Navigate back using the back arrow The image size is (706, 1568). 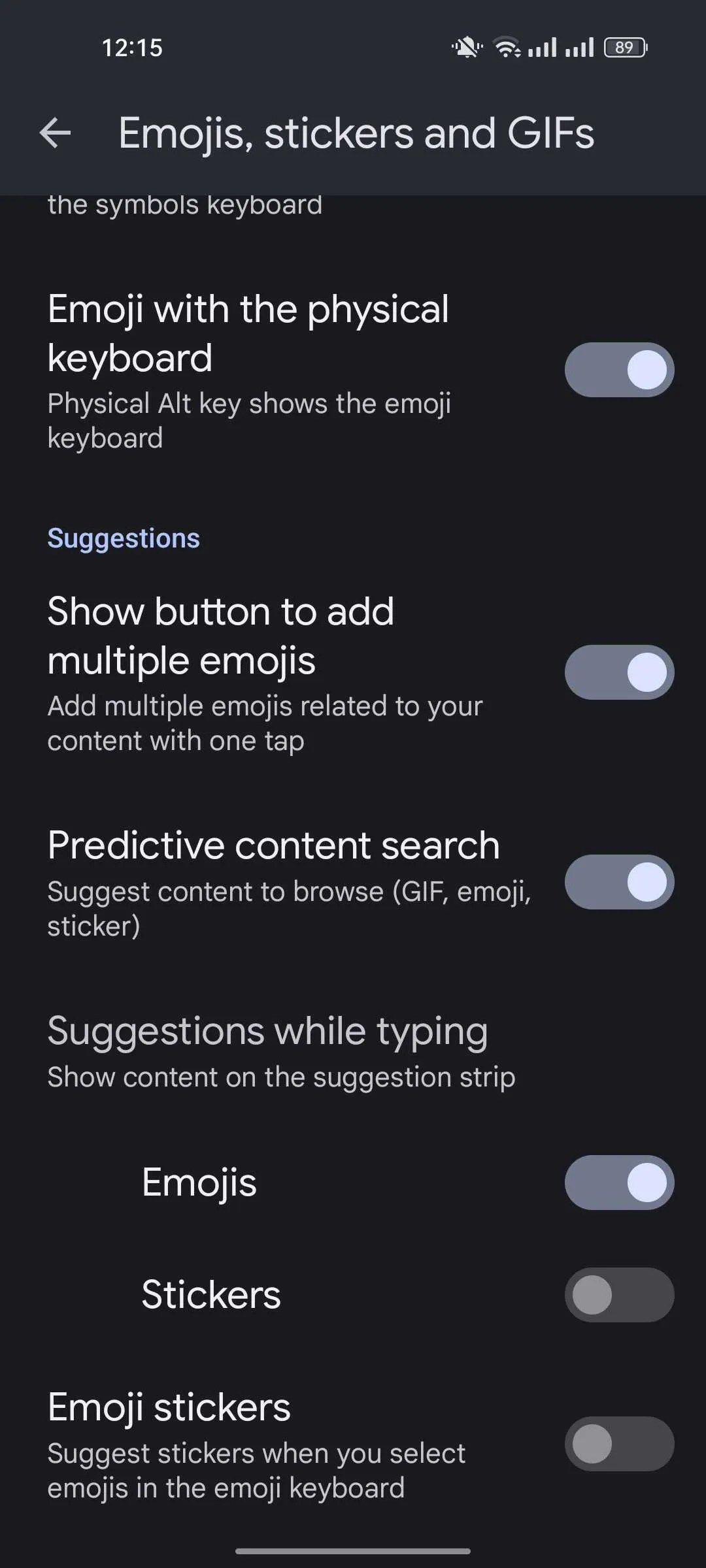[x=55, y=134]
